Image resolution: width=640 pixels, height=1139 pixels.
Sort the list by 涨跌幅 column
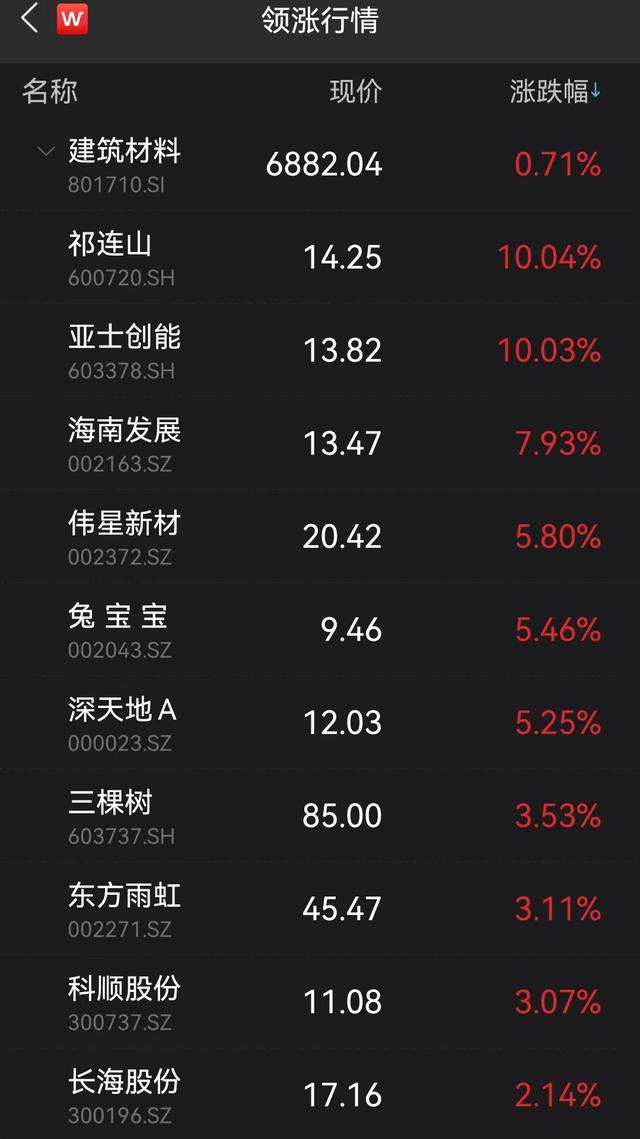pyautogui.click(x=555, y=92)
